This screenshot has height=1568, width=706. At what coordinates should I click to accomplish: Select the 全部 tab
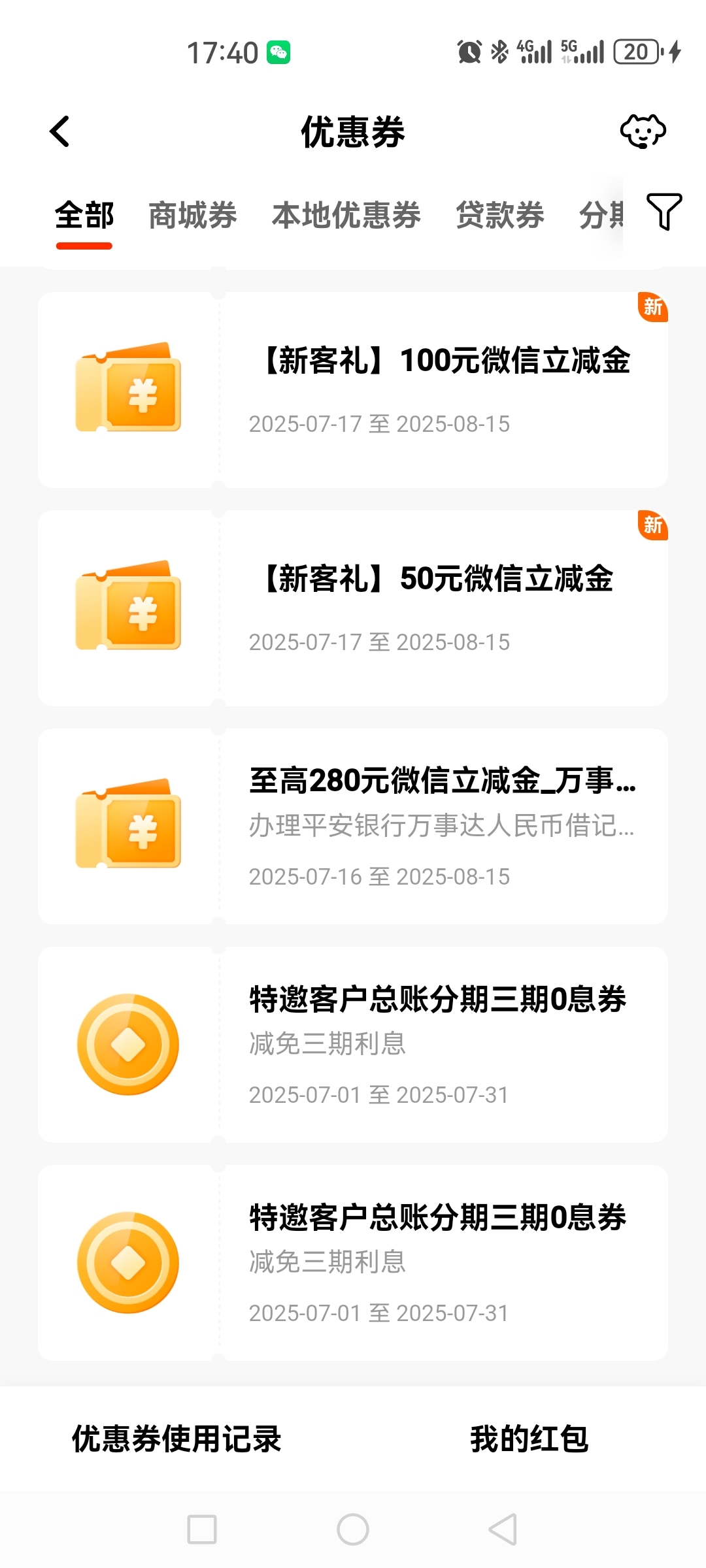[x=84, y=216]
